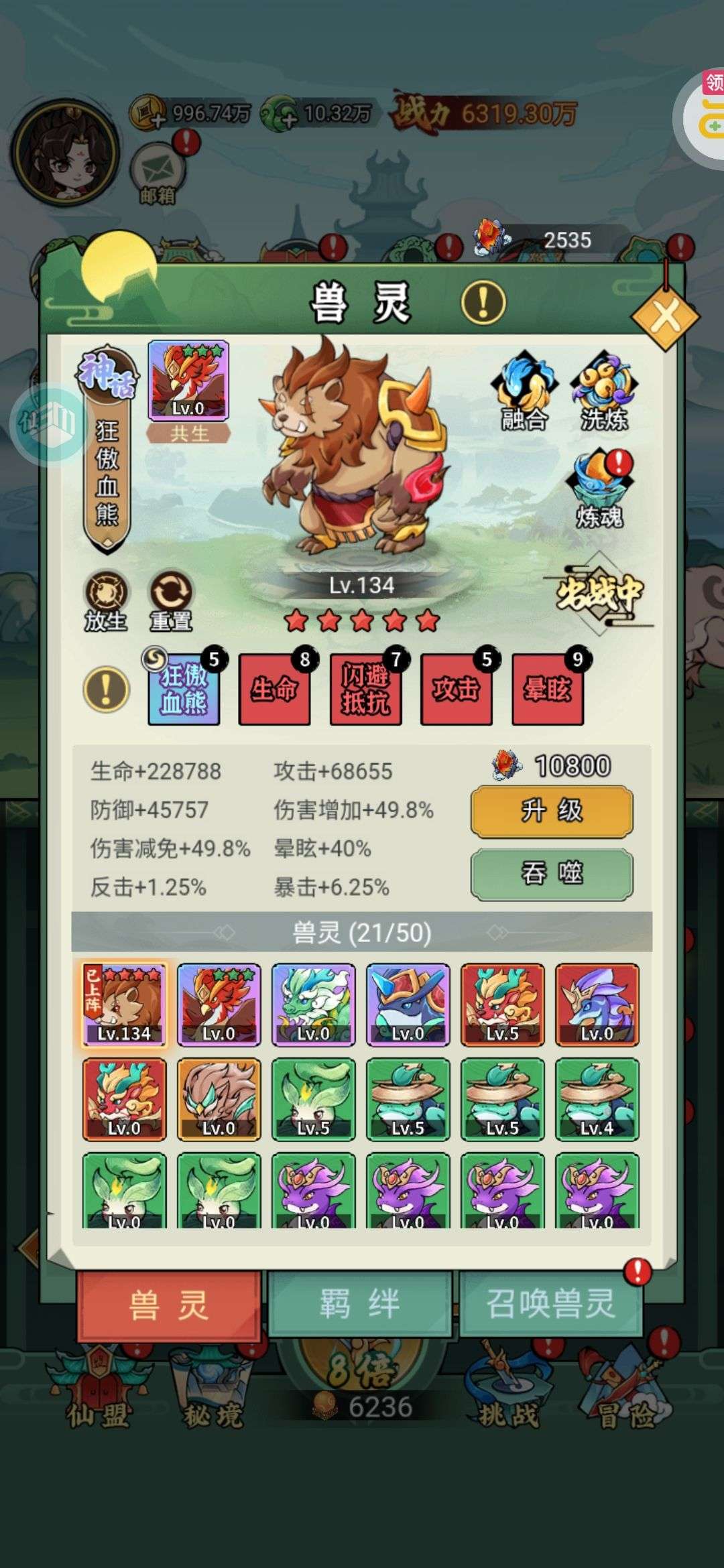Open the info icon beside 兽灵 title
Image resolution: width=724 pixels, height=1568 pixels.
(x=483, y=302)
